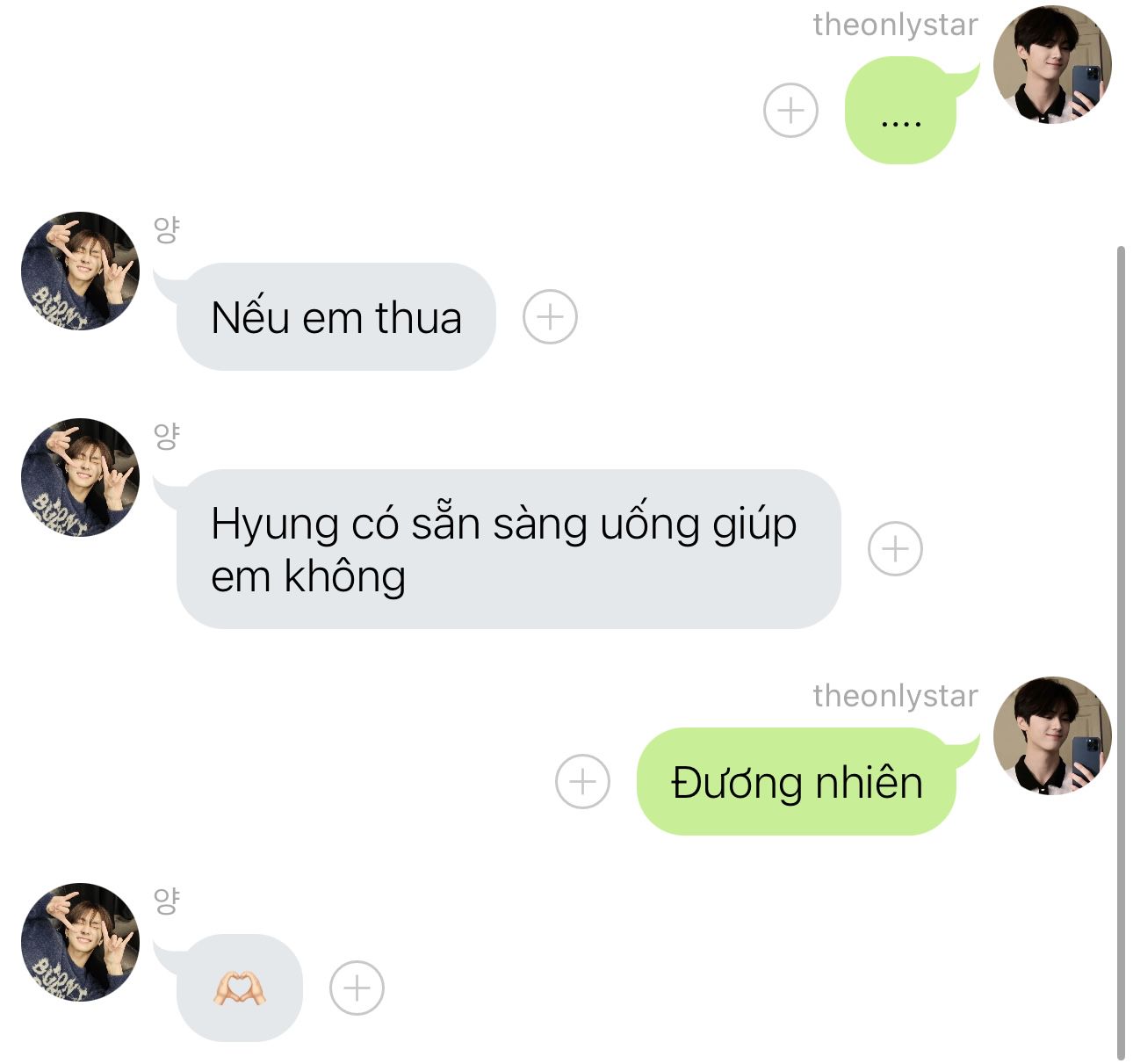The width and height of the screenshot is (1133, 1064).
Task: Add a reaction to the 'Đương nhiên' message
Action: (x=582, y=781)
